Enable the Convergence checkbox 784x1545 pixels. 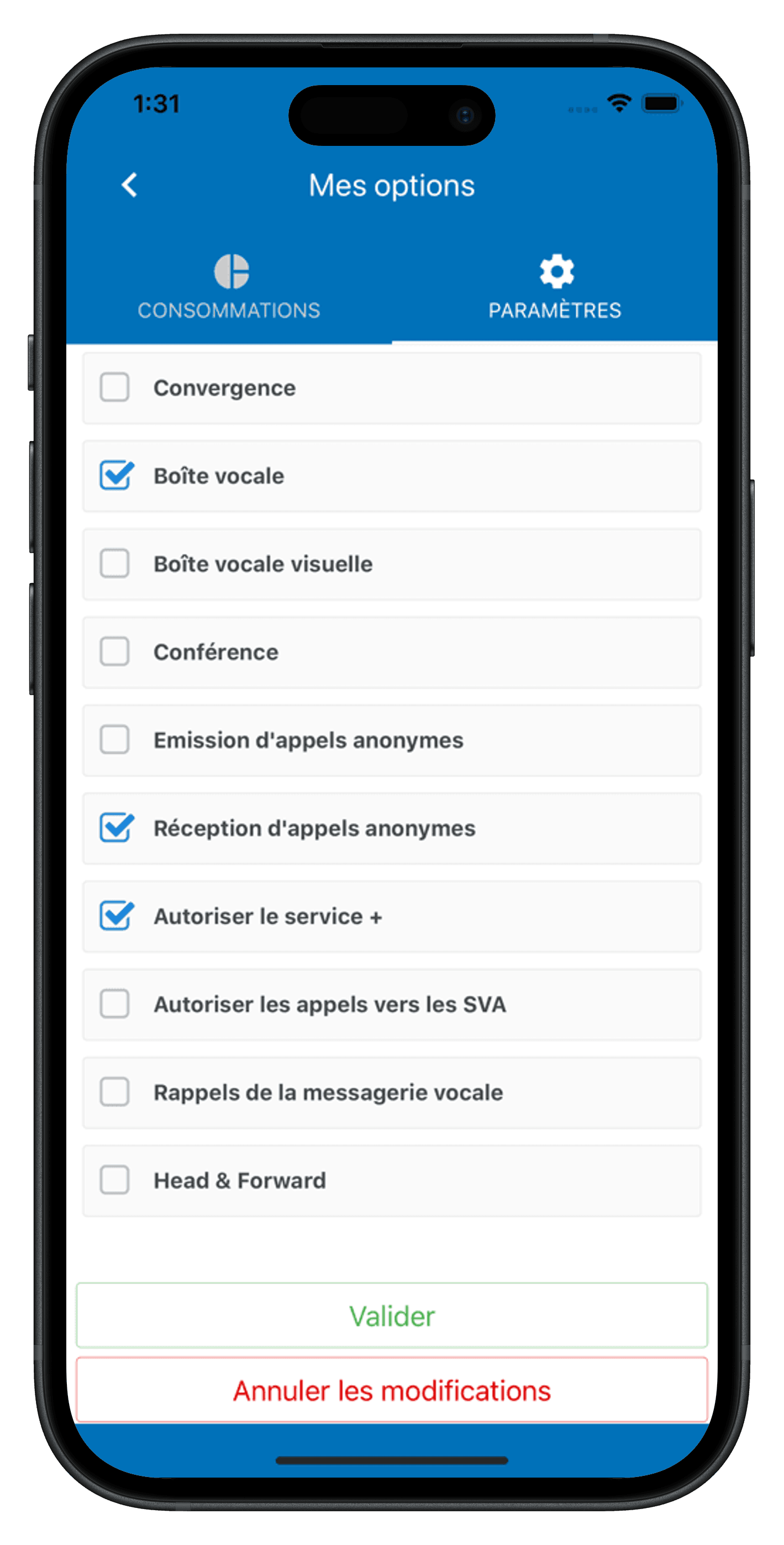[x=114, y=387]
